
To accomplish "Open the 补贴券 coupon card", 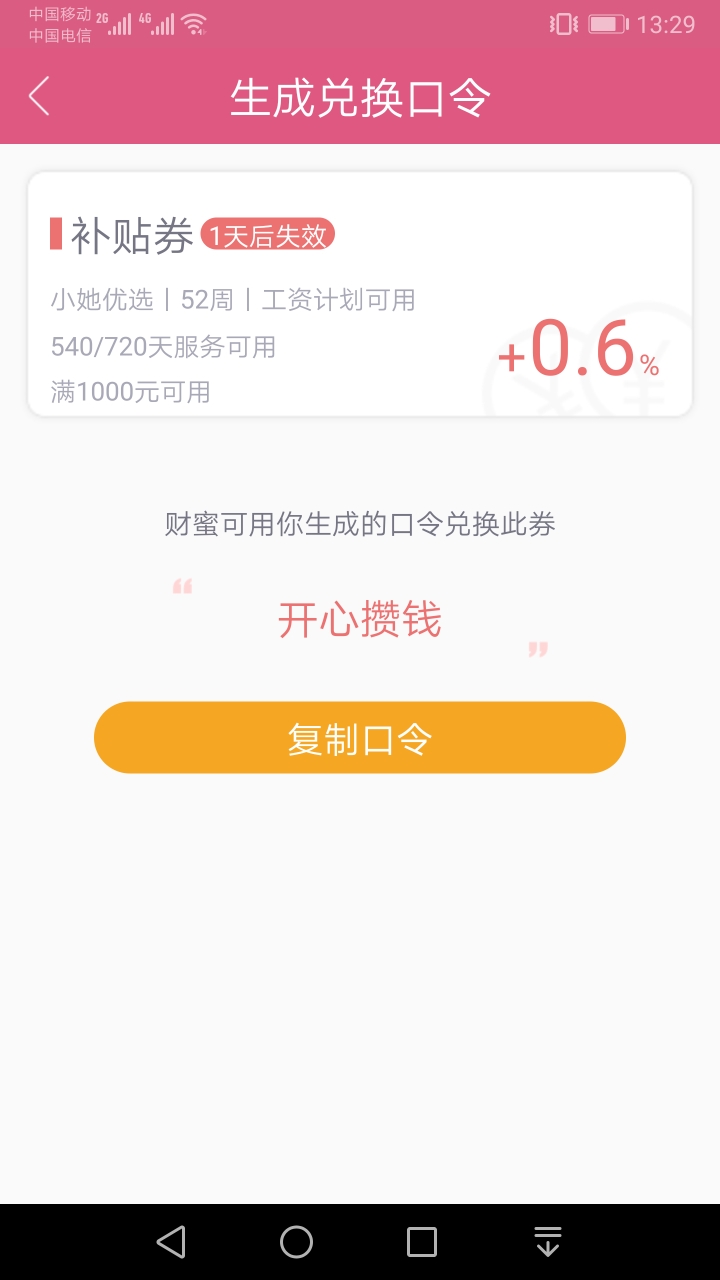I will 360,294.
